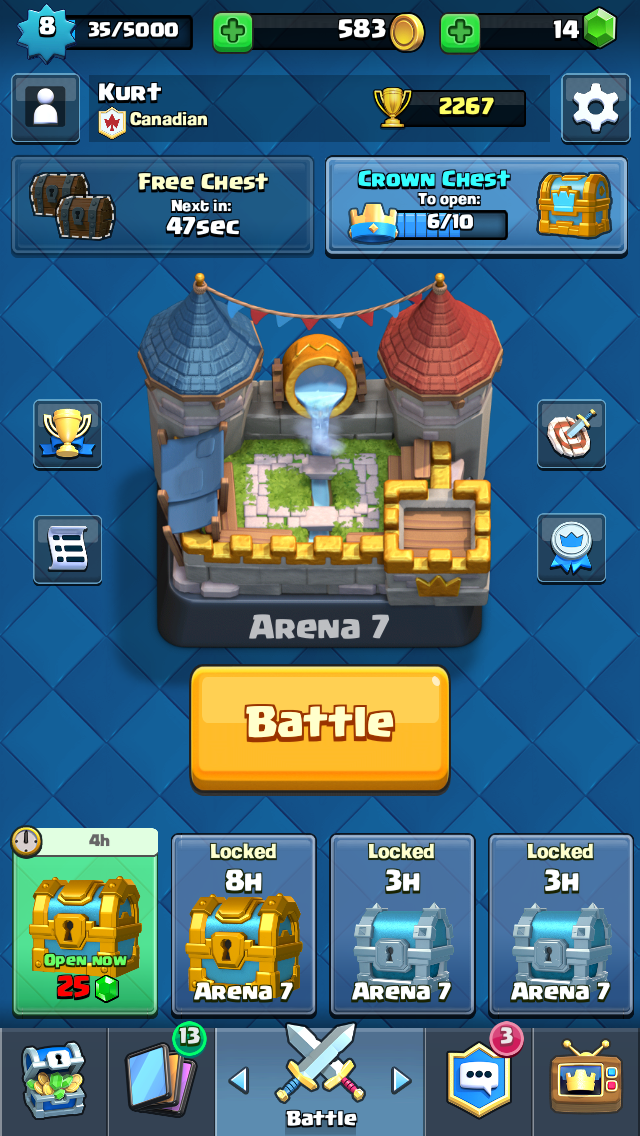Add more gold with the plus button
Image resolution: width=640 pixels, height=1136 pixels.
[233, 32]
